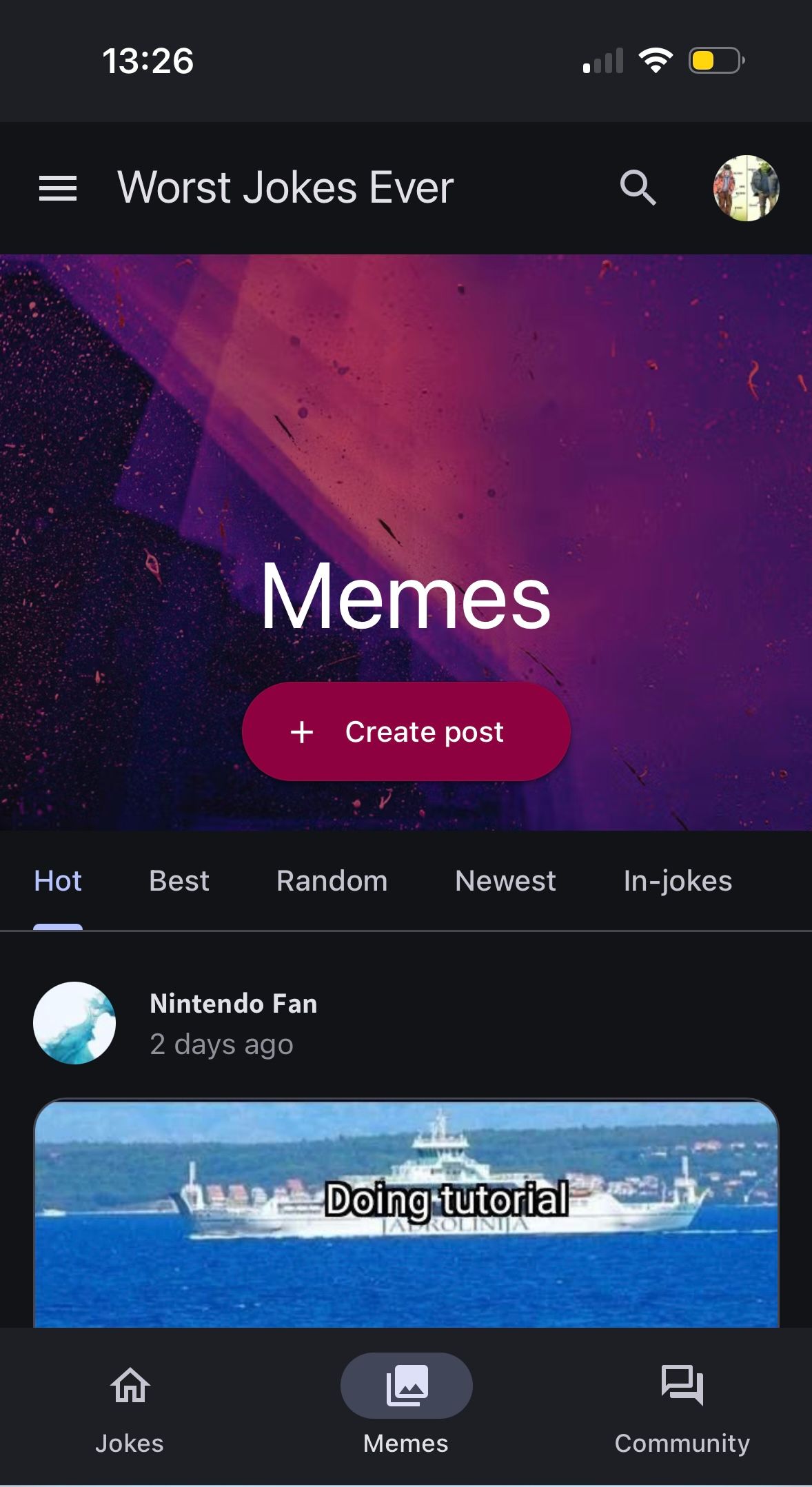812x1487 pixels.
Task: Show Random memes tab
Action: point(332,881)
